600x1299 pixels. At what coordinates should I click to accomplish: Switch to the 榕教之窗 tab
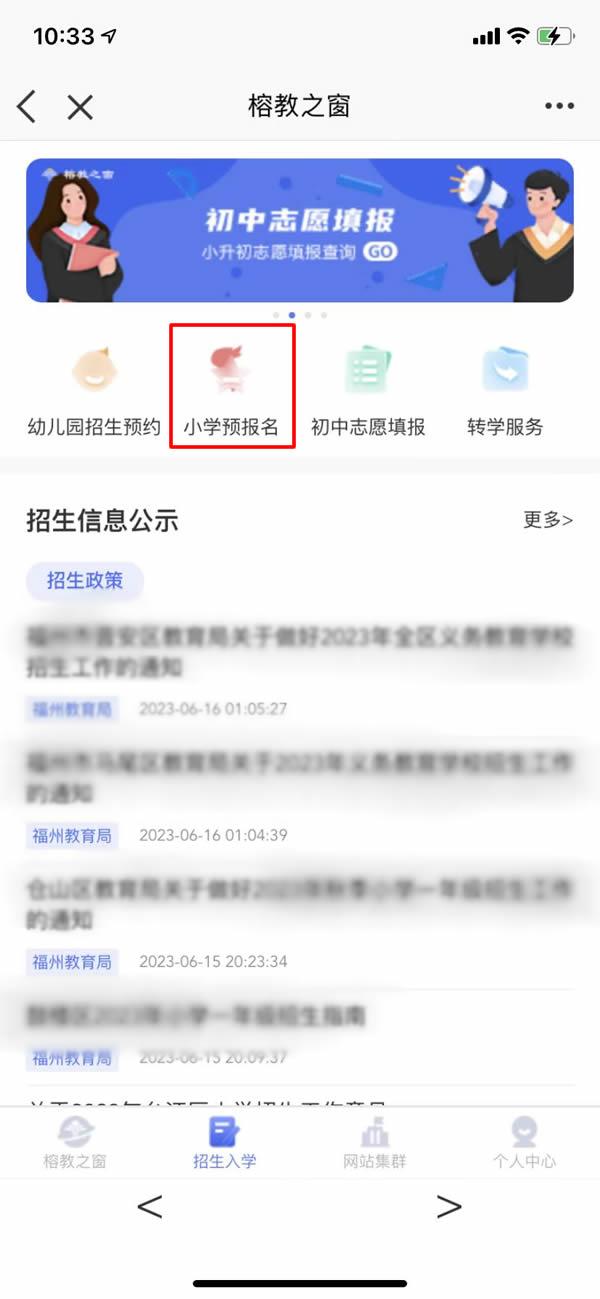coord(75,1143)
